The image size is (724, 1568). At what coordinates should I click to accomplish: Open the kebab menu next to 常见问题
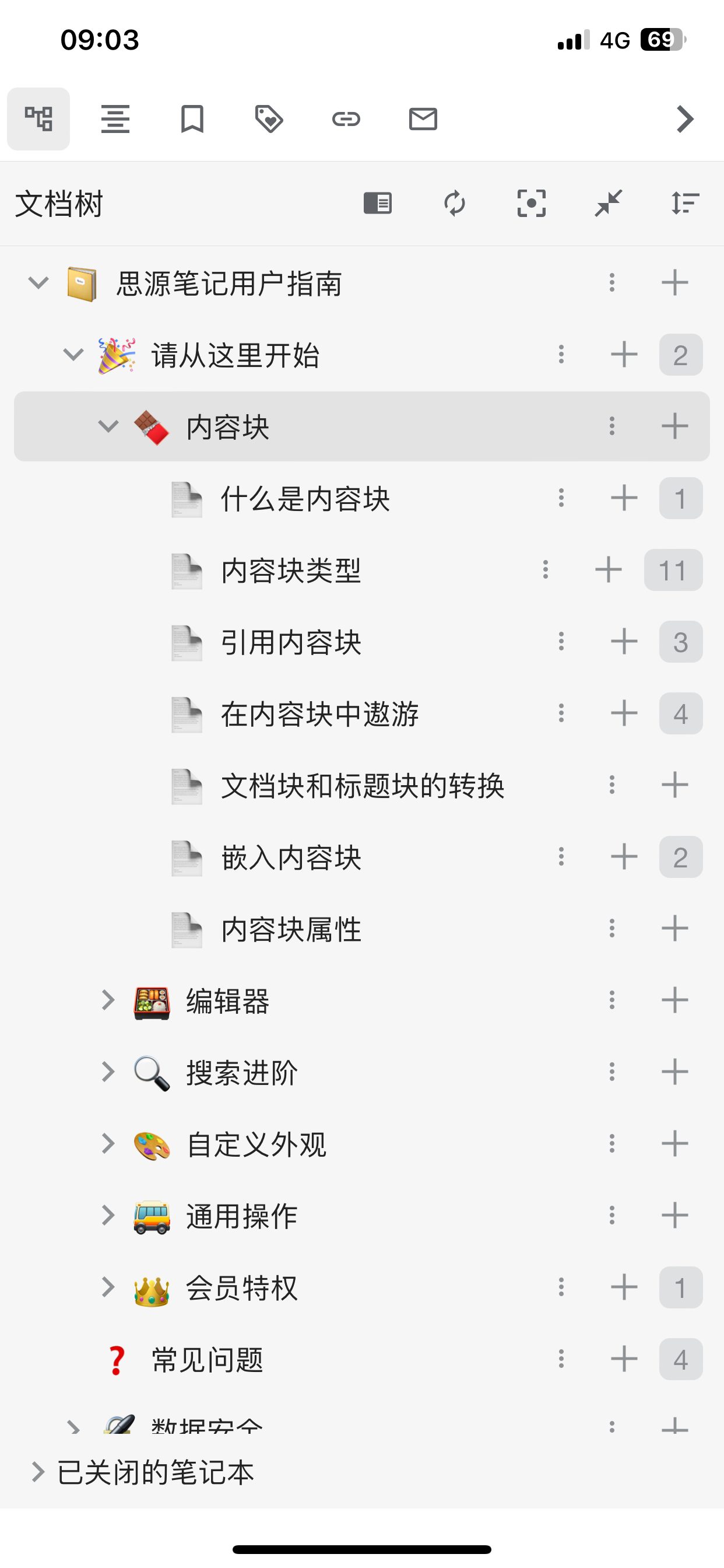coord(561,1359)
